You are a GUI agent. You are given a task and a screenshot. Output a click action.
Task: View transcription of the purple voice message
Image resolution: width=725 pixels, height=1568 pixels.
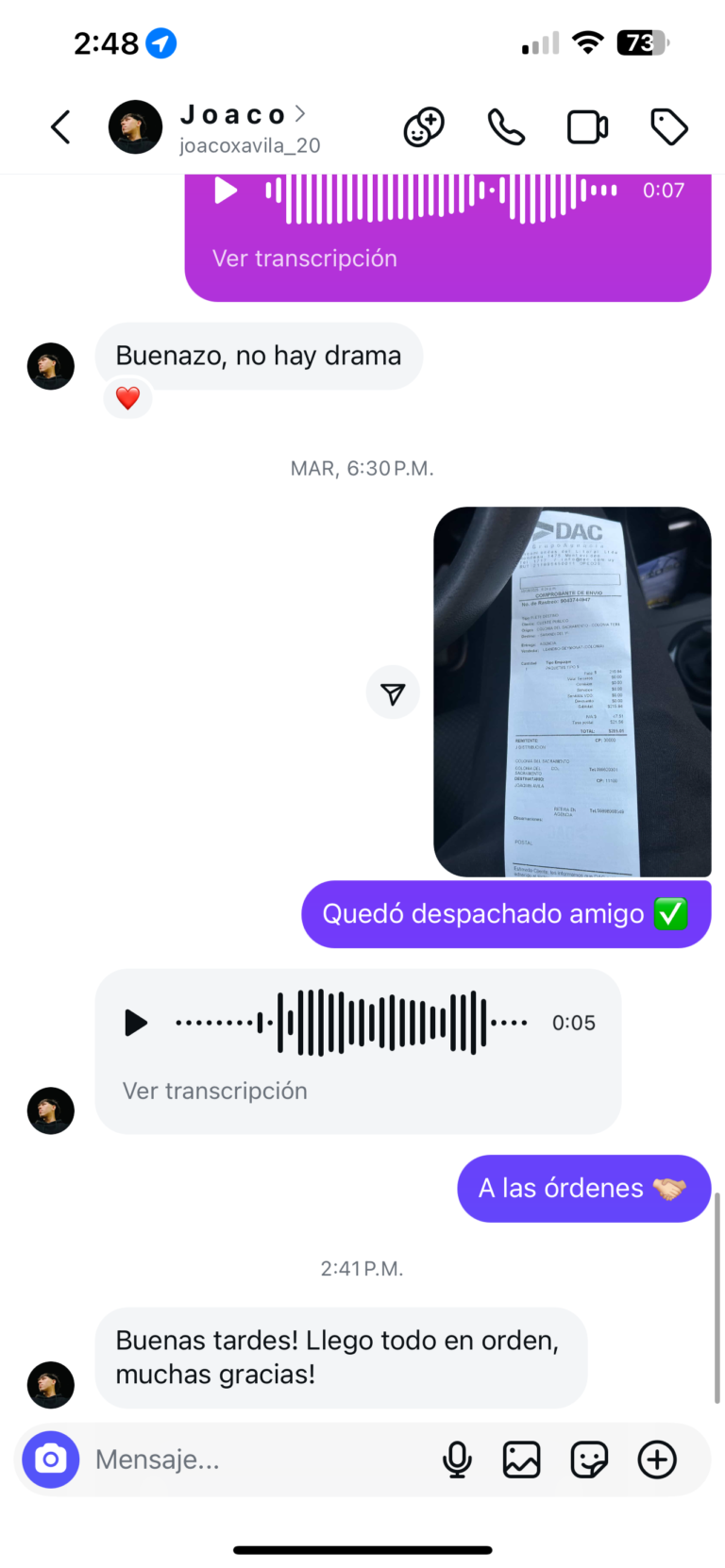[304, 259]
